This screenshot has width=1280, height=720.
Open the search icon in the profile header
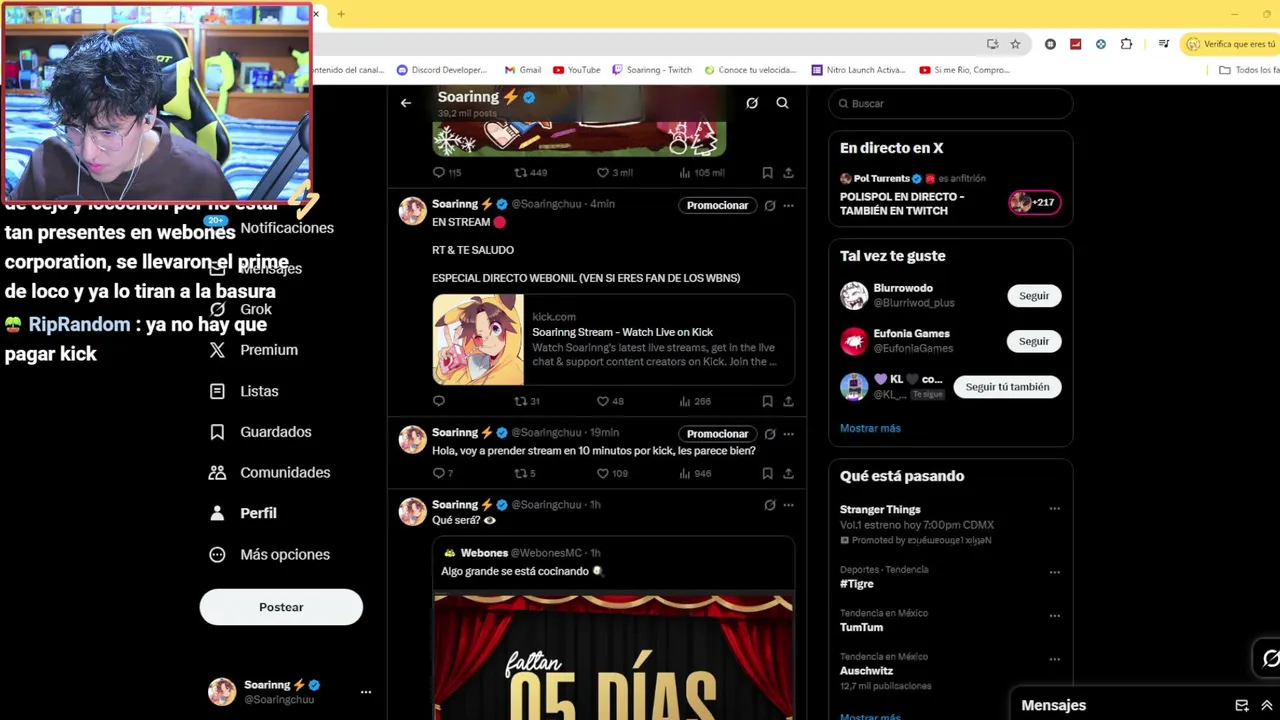click(782, 103)
